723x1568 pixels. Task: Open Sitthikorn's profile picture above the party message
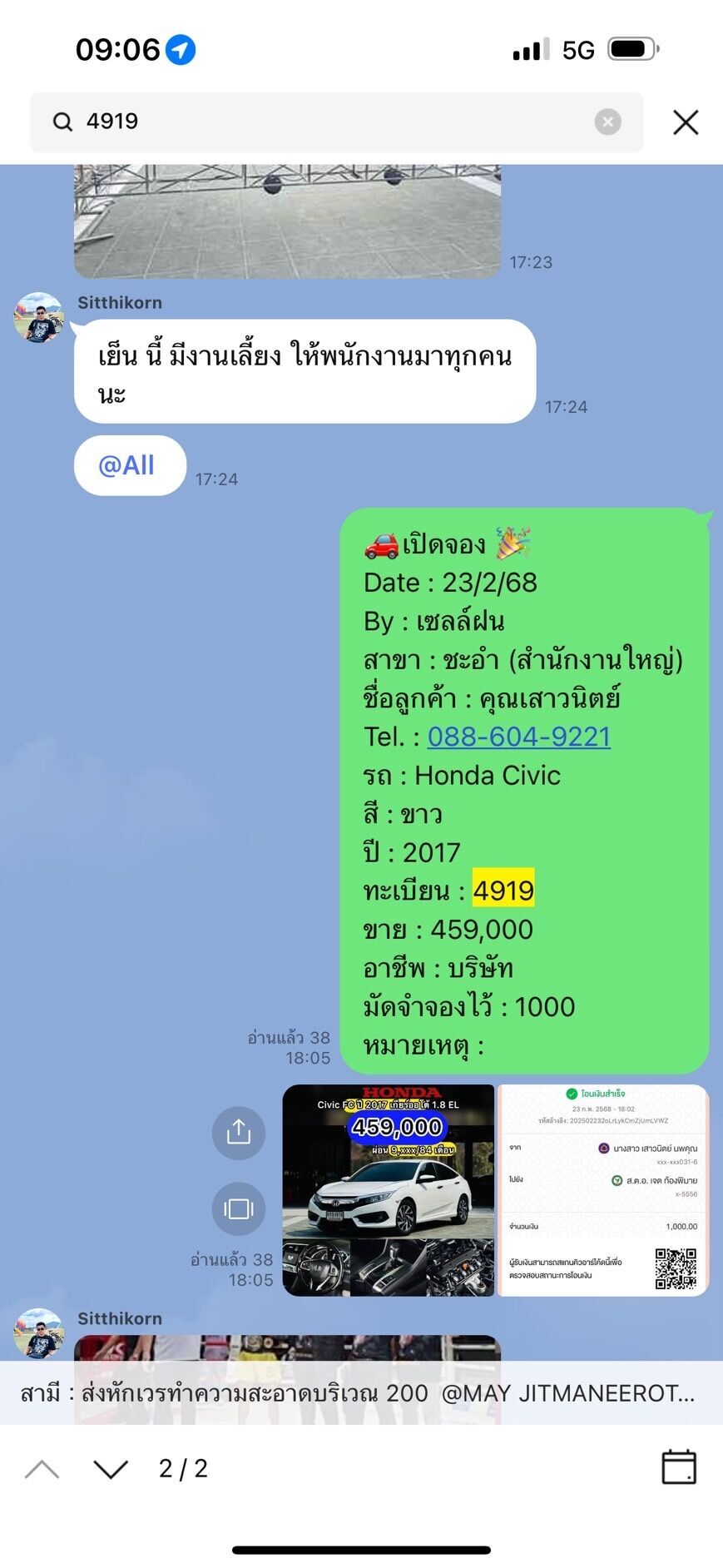coord(38,317)
